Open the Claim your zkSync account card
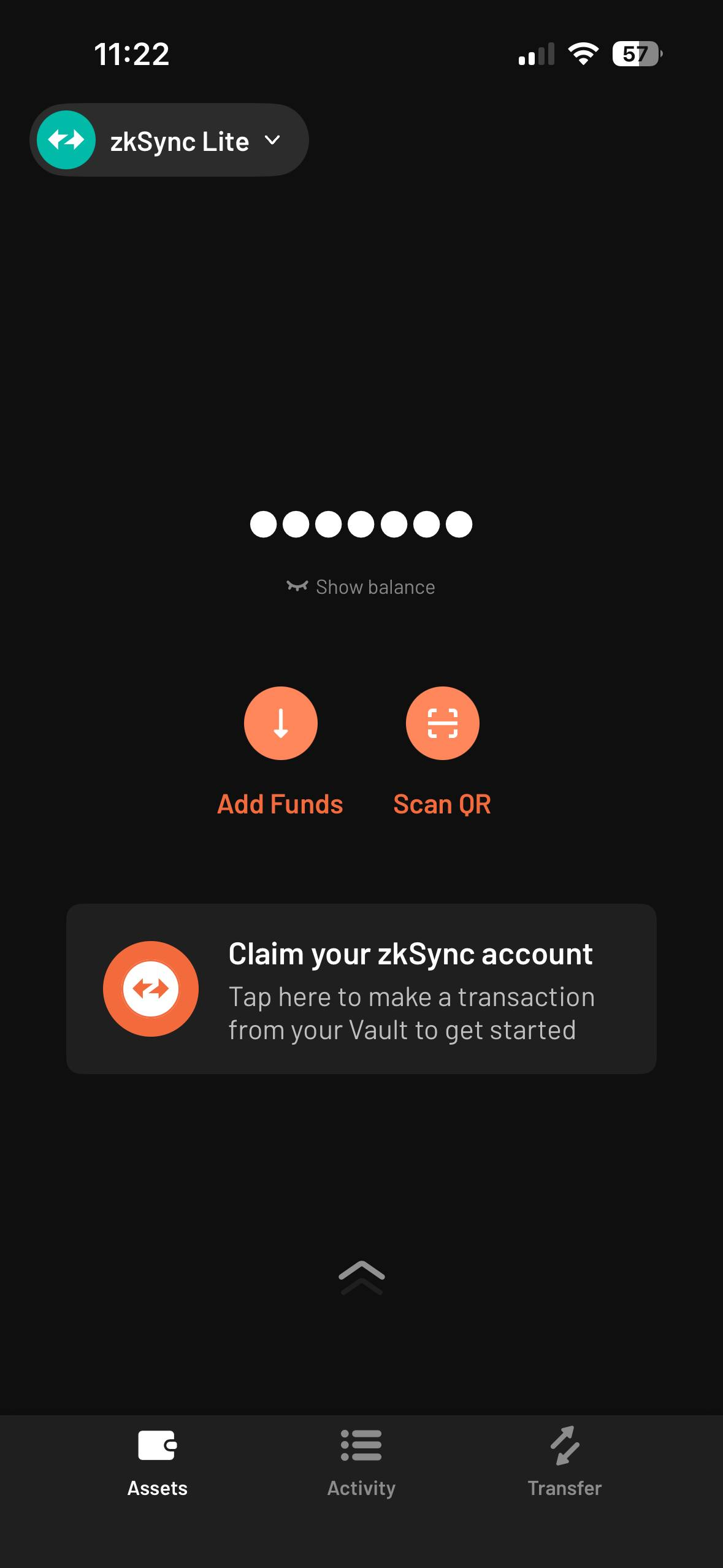Screen dimensions: 723x1568 pyautogui.click(x=361, y=988)
